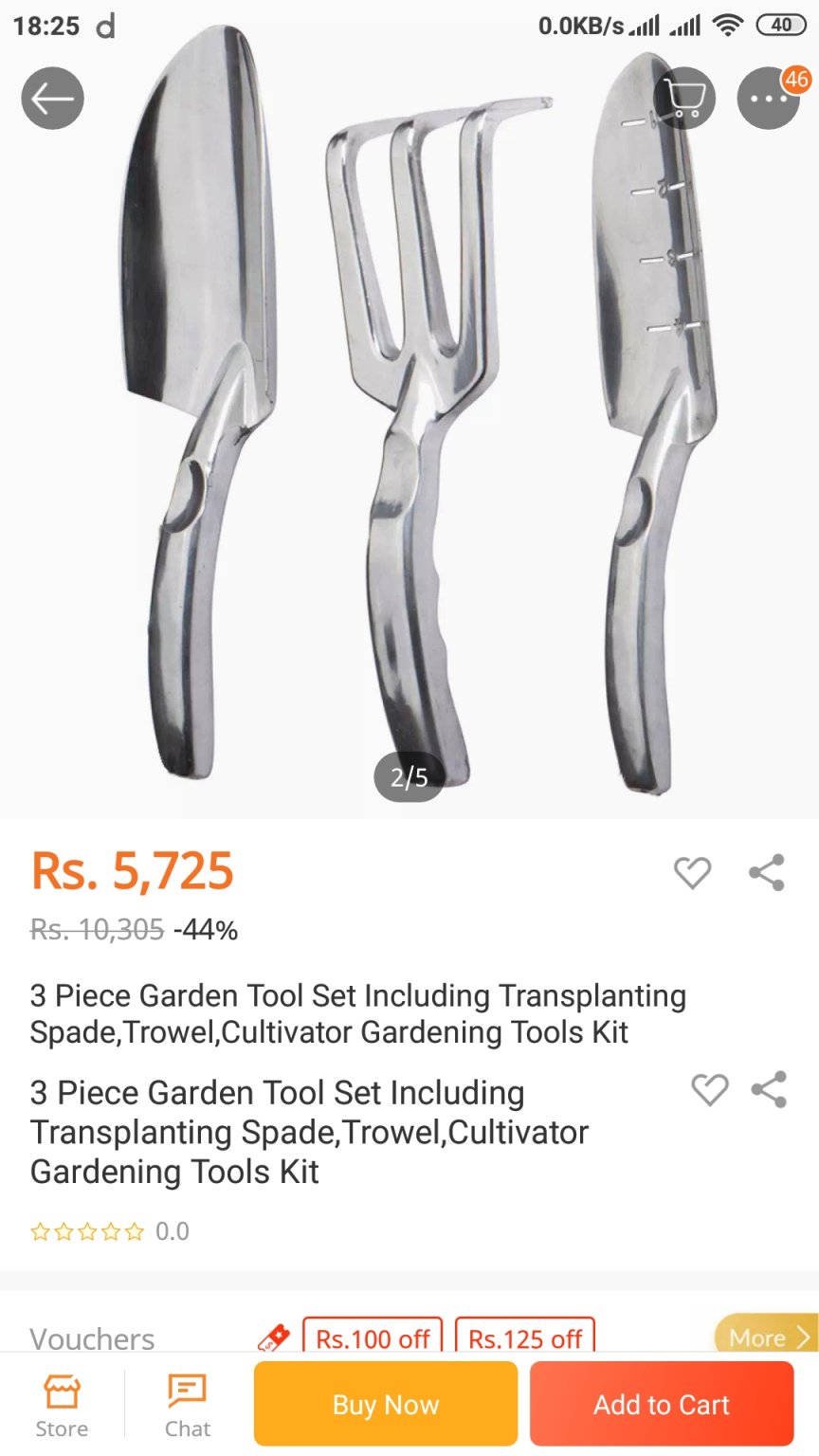Tap share icon next to second title
The width and height of the screenshot is (819, 1456).
point(769,1090)
